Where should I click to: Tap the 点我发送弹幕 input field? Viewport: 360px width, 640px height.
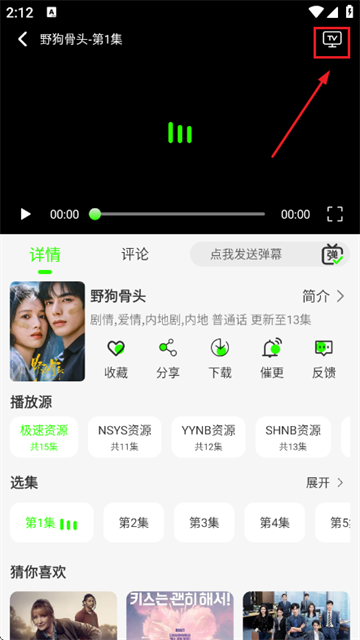point(255,254)
